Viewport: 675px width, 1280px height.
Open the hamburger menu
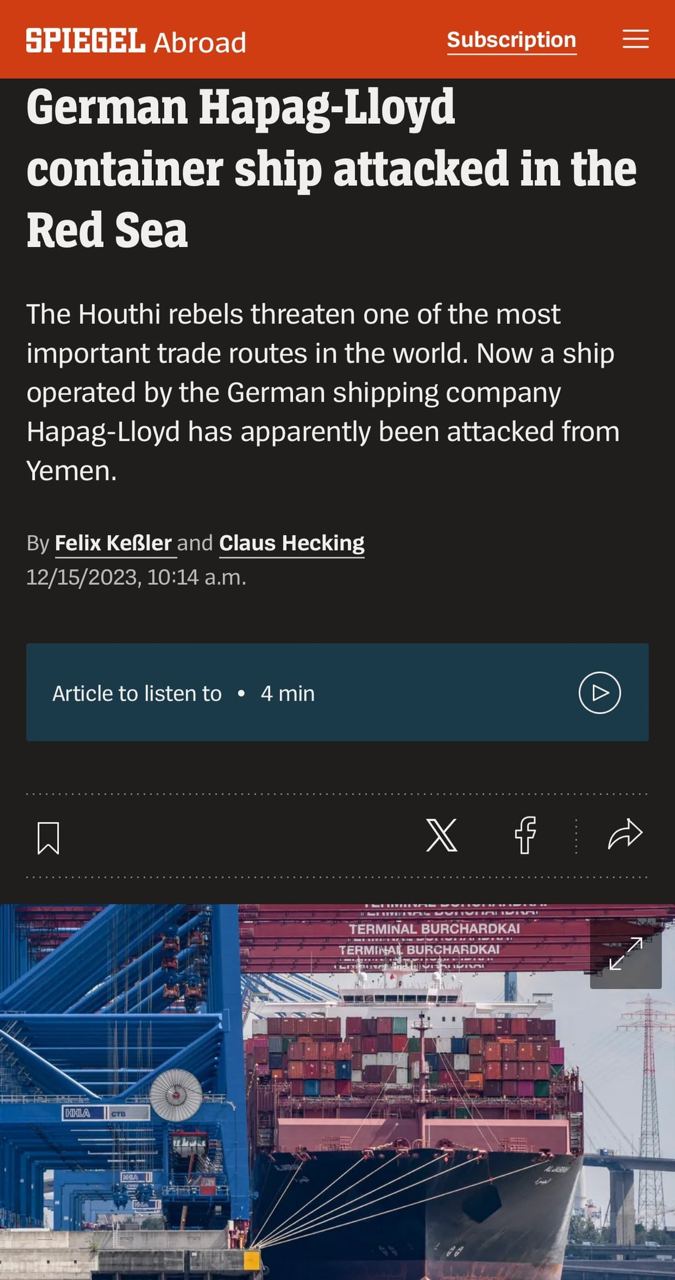(636, 39)
